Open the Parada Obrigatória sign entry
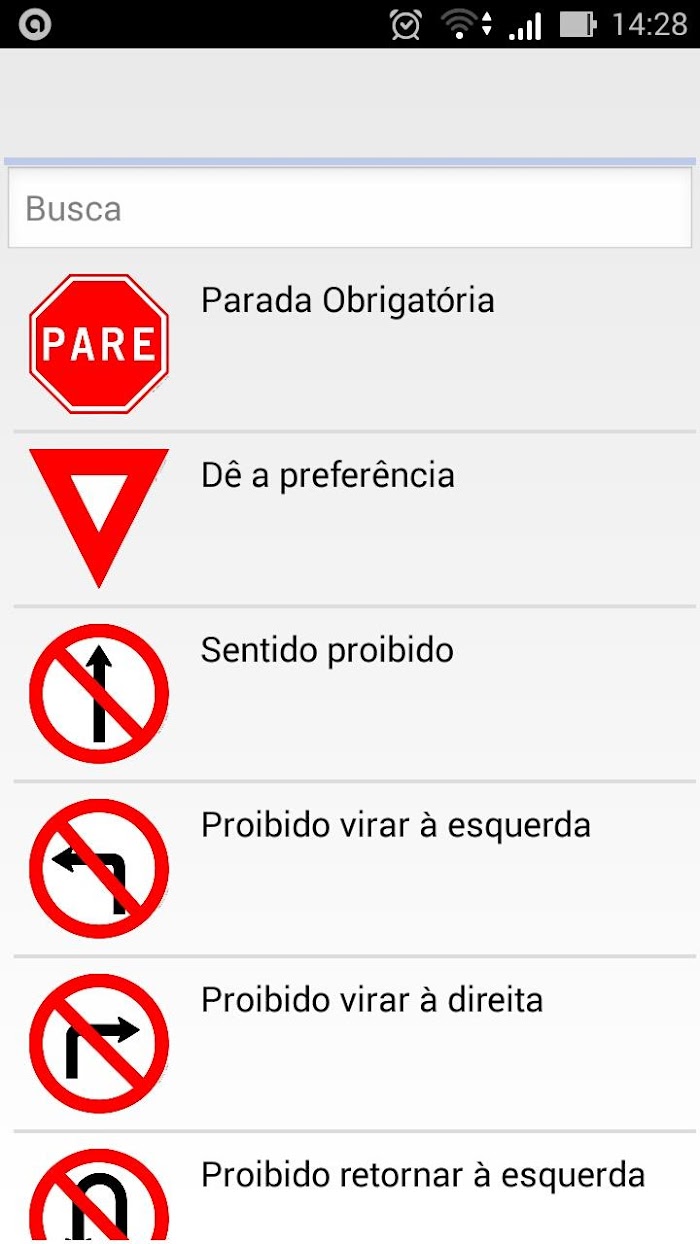 tap(350, 344)
